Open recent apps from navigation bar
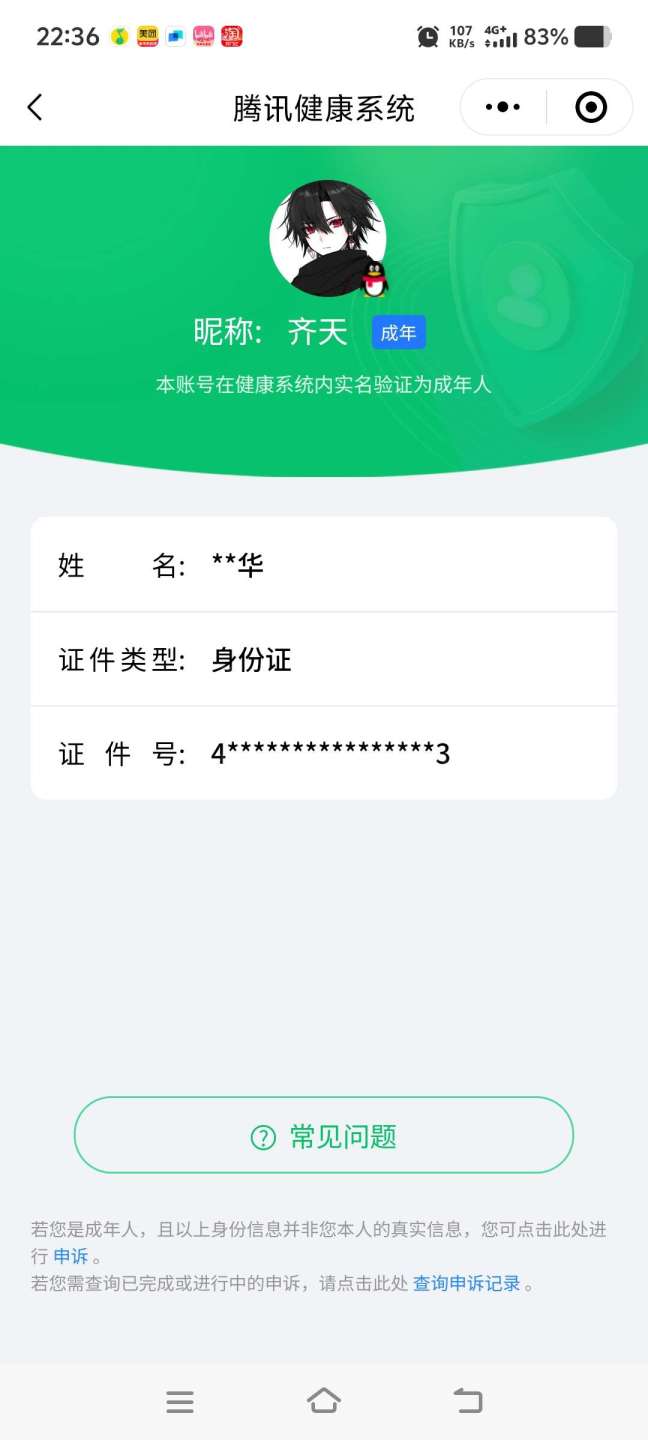The image size is (648, 1440). tap(180, 1402)
